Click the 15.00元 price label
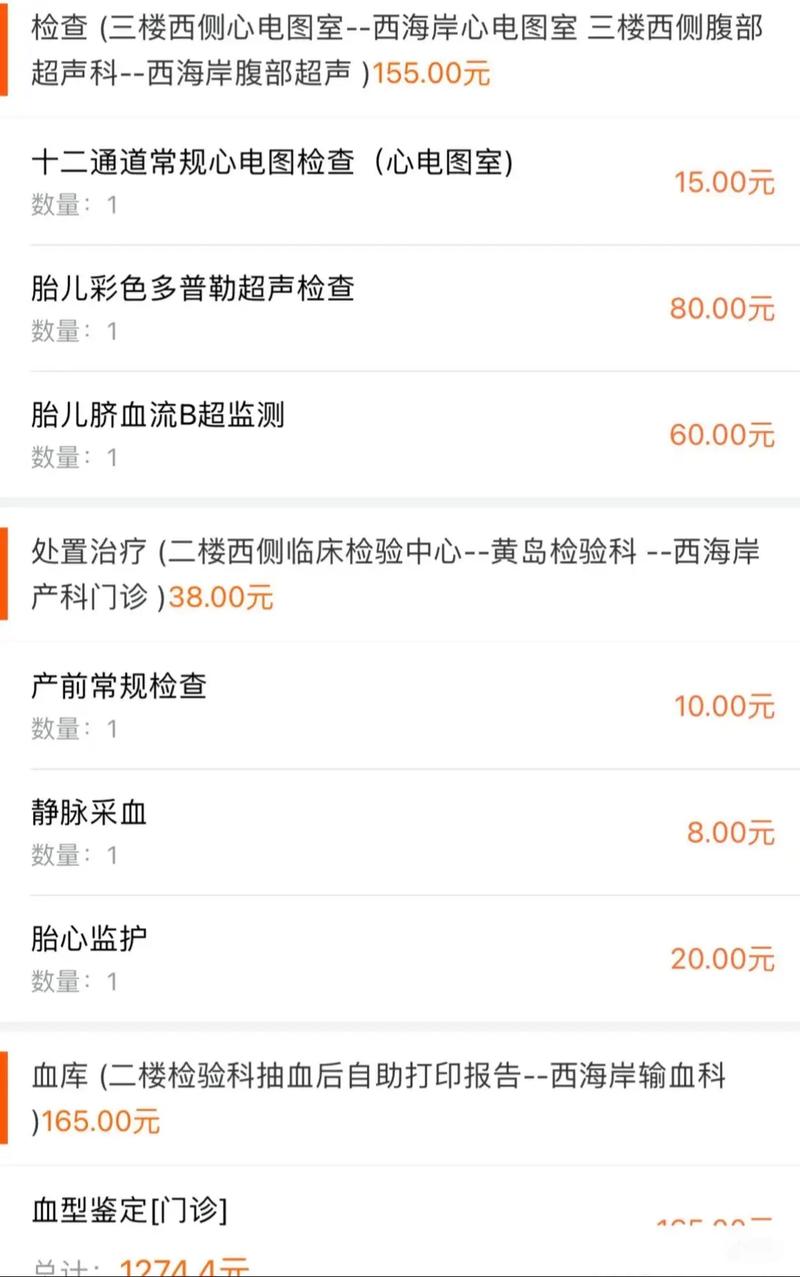Screen dimensions: 800x1277 tap(722, 182)
